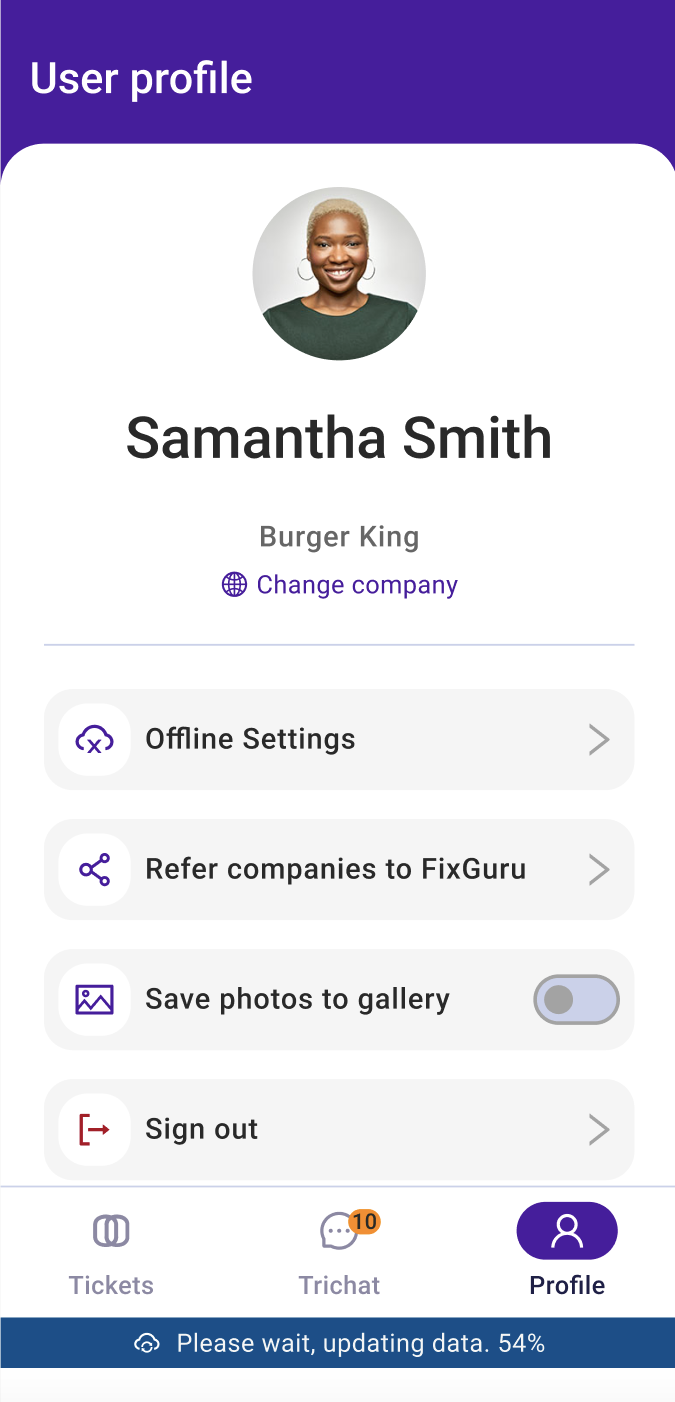
Task: Select the Sign out row
Action: (x=339, y=1130)
